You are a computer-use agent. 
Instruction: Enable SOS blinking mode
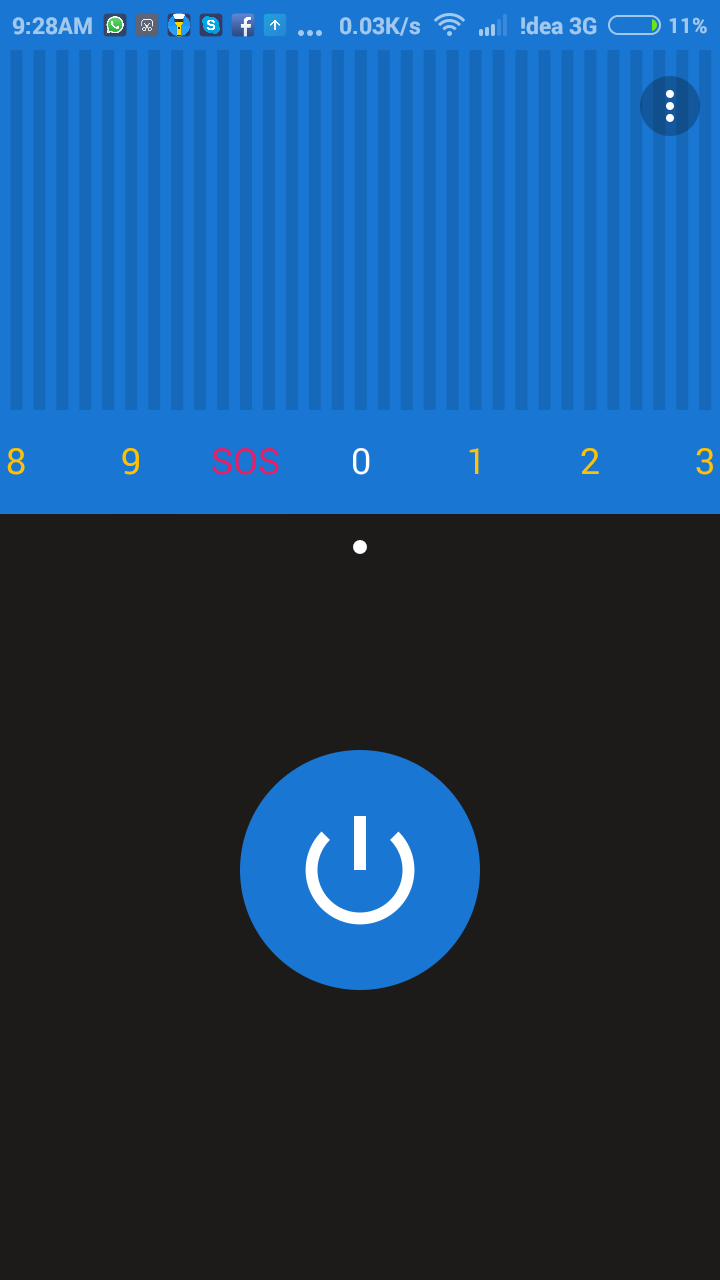tap(245, 462)
